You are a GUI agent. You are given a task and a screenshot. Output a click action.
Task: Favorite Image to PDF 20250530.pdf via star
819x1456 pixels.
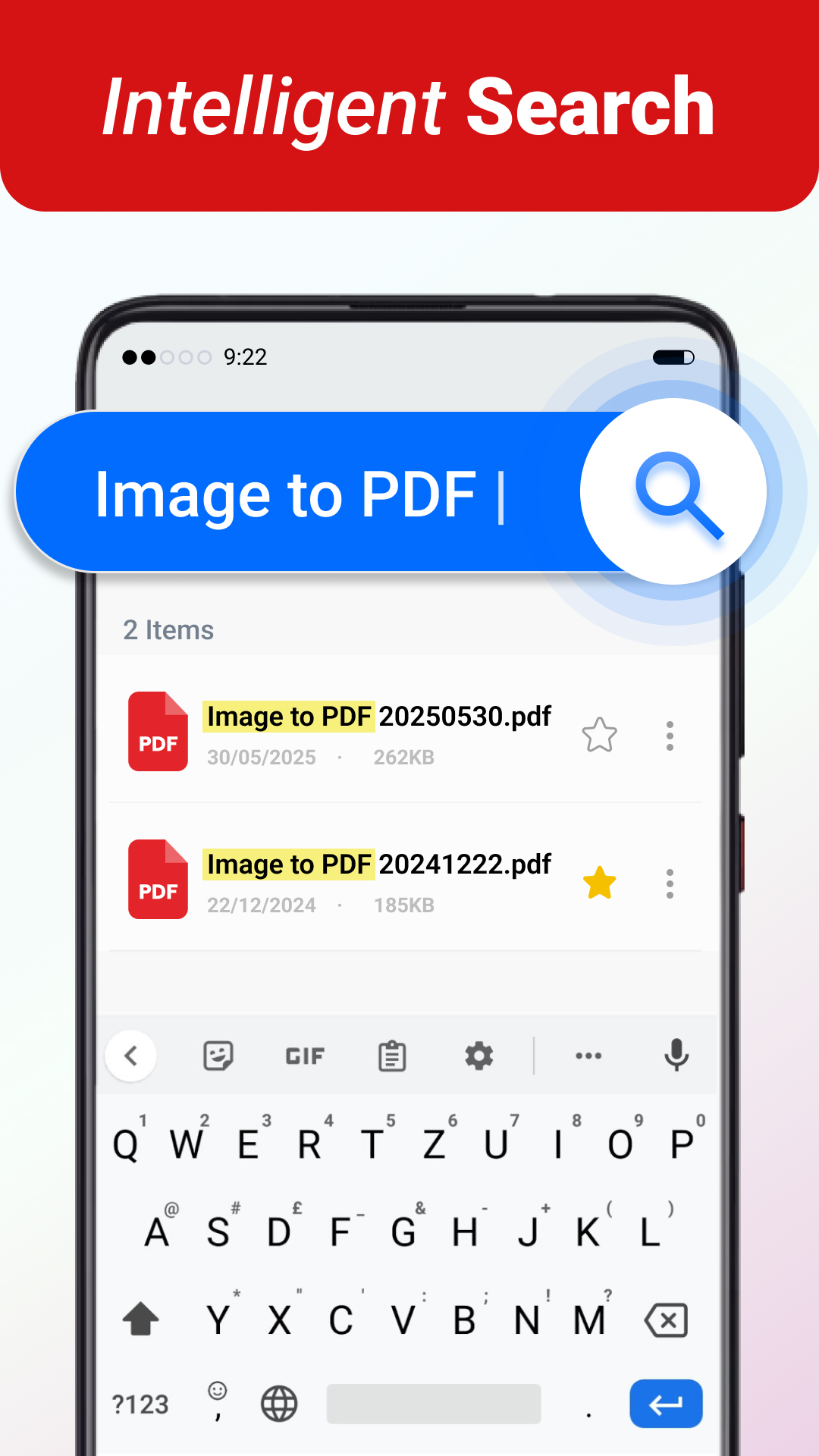point(600,734)
